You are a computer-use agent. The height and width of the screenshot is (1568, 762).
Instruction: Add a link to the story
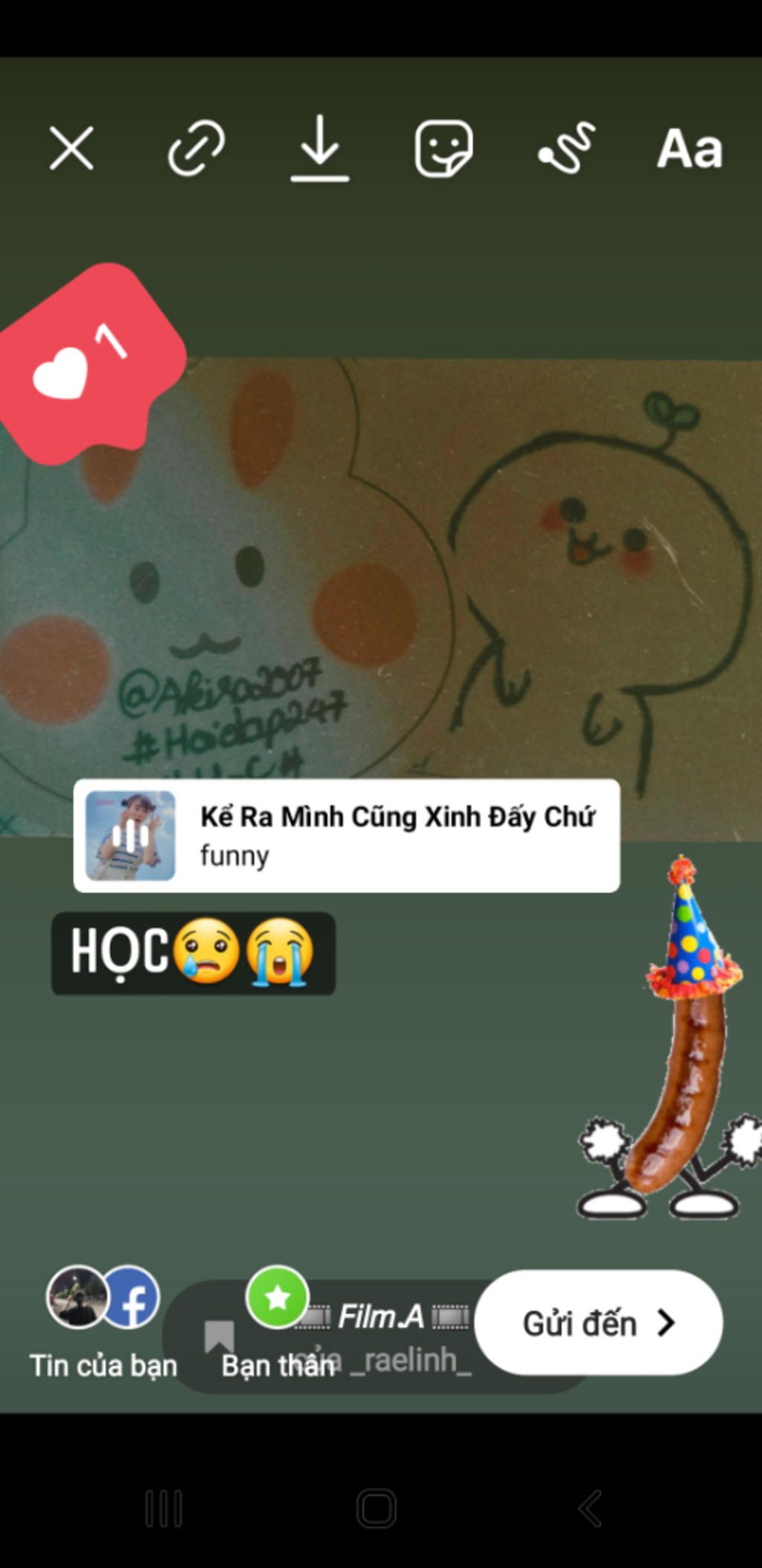pos(196,147)
